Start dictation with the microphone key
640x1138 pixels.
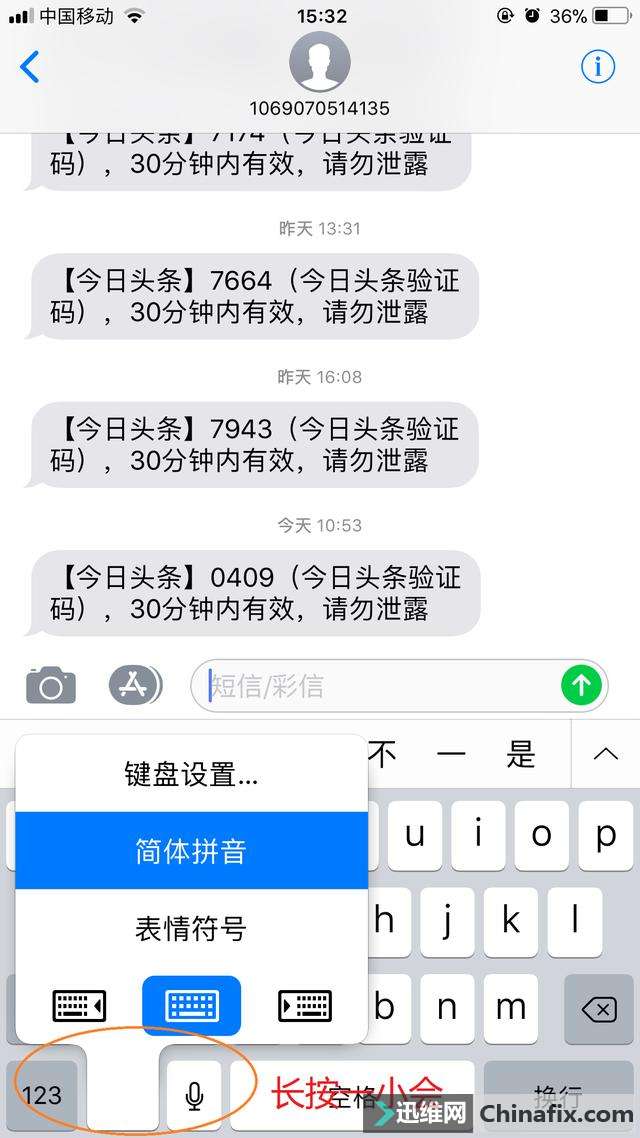pos(194,1094)
